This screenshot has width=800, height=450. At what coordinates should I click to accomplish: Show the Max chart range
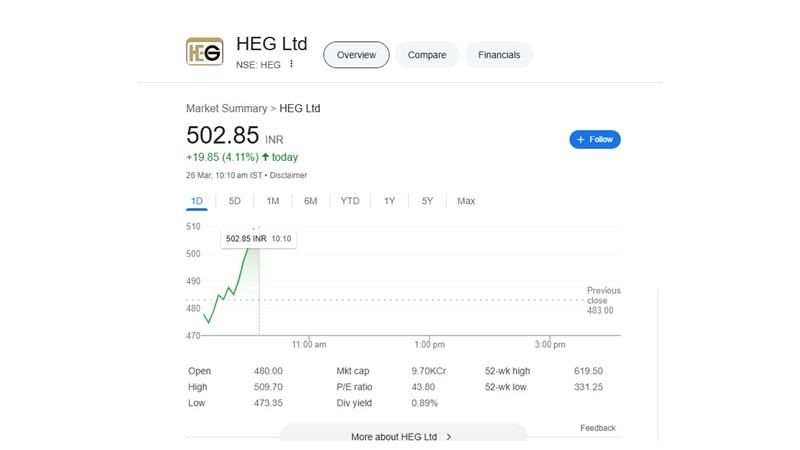point(466,201)
